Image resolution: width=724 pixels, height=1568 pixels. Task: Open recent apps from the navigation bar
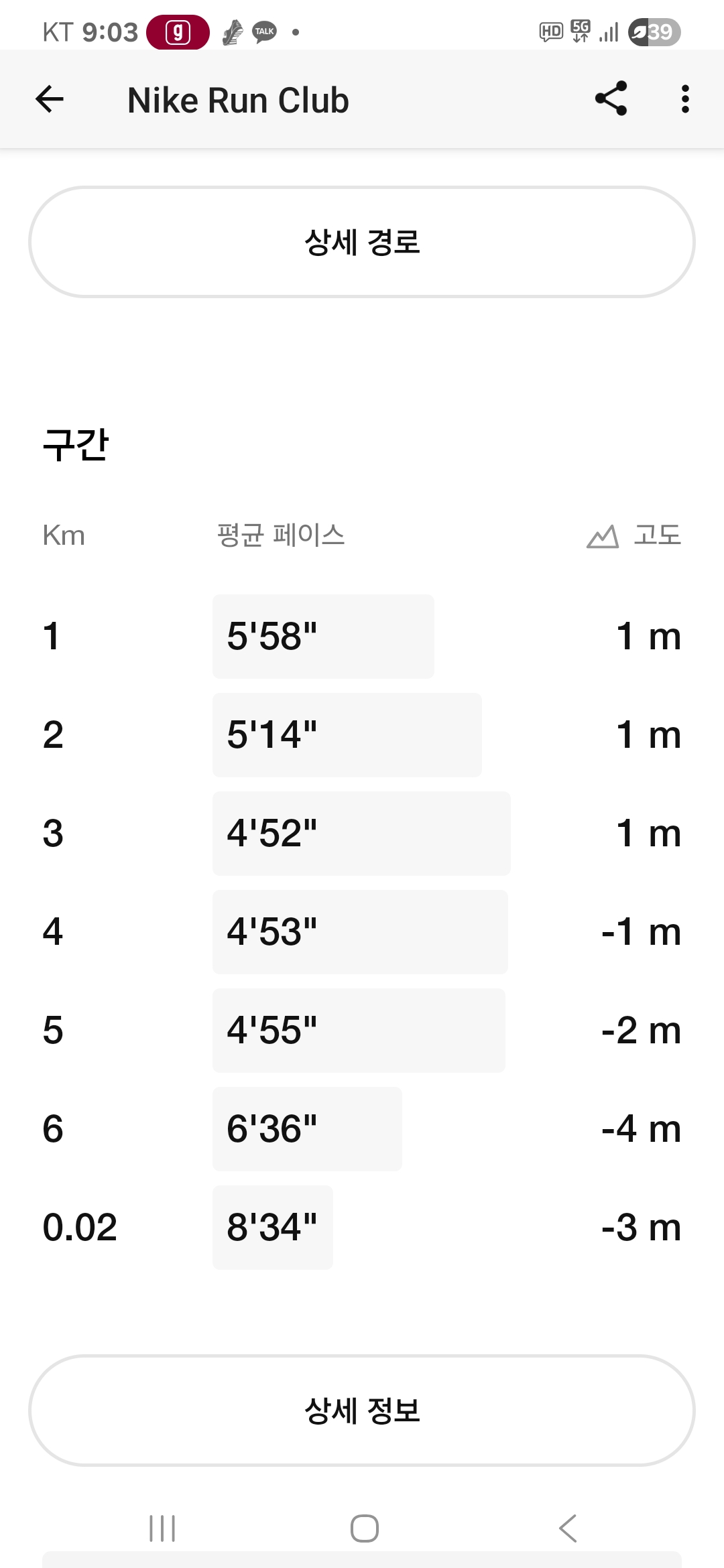(x=162, y=1528)
